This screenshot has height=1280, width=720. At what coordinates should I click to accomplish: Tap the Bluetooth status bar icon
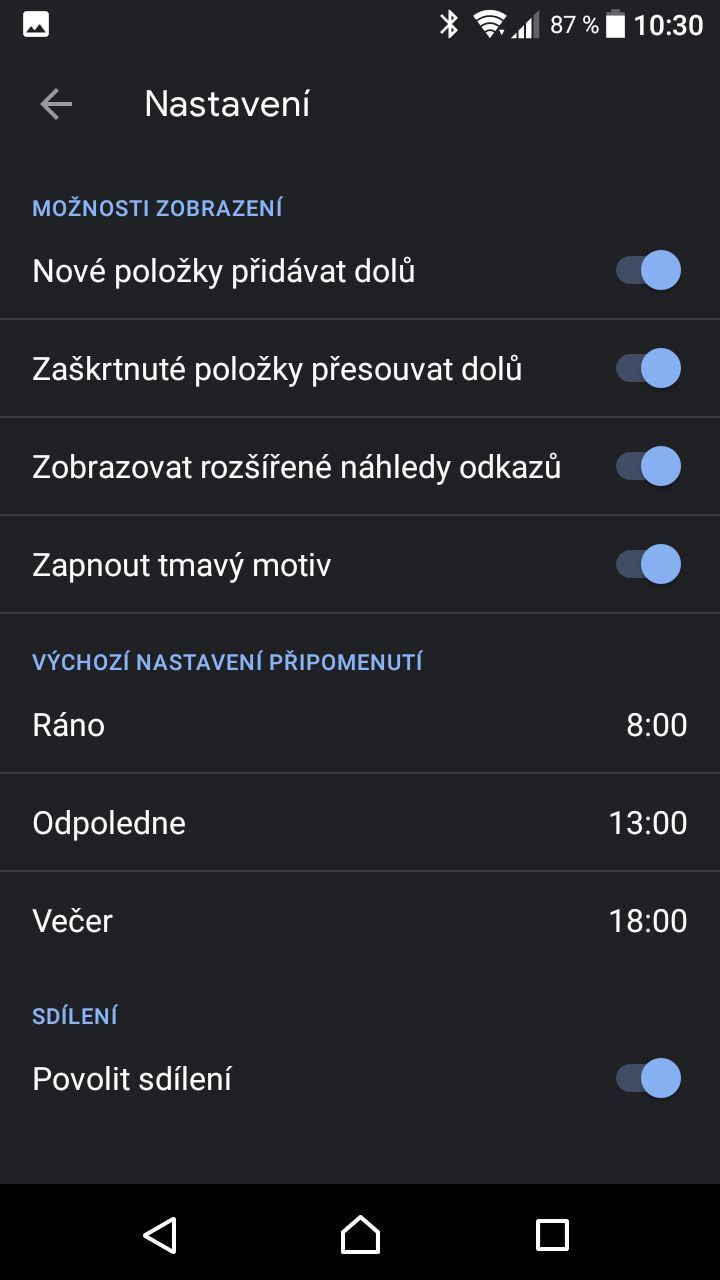[x=449, y=24]
